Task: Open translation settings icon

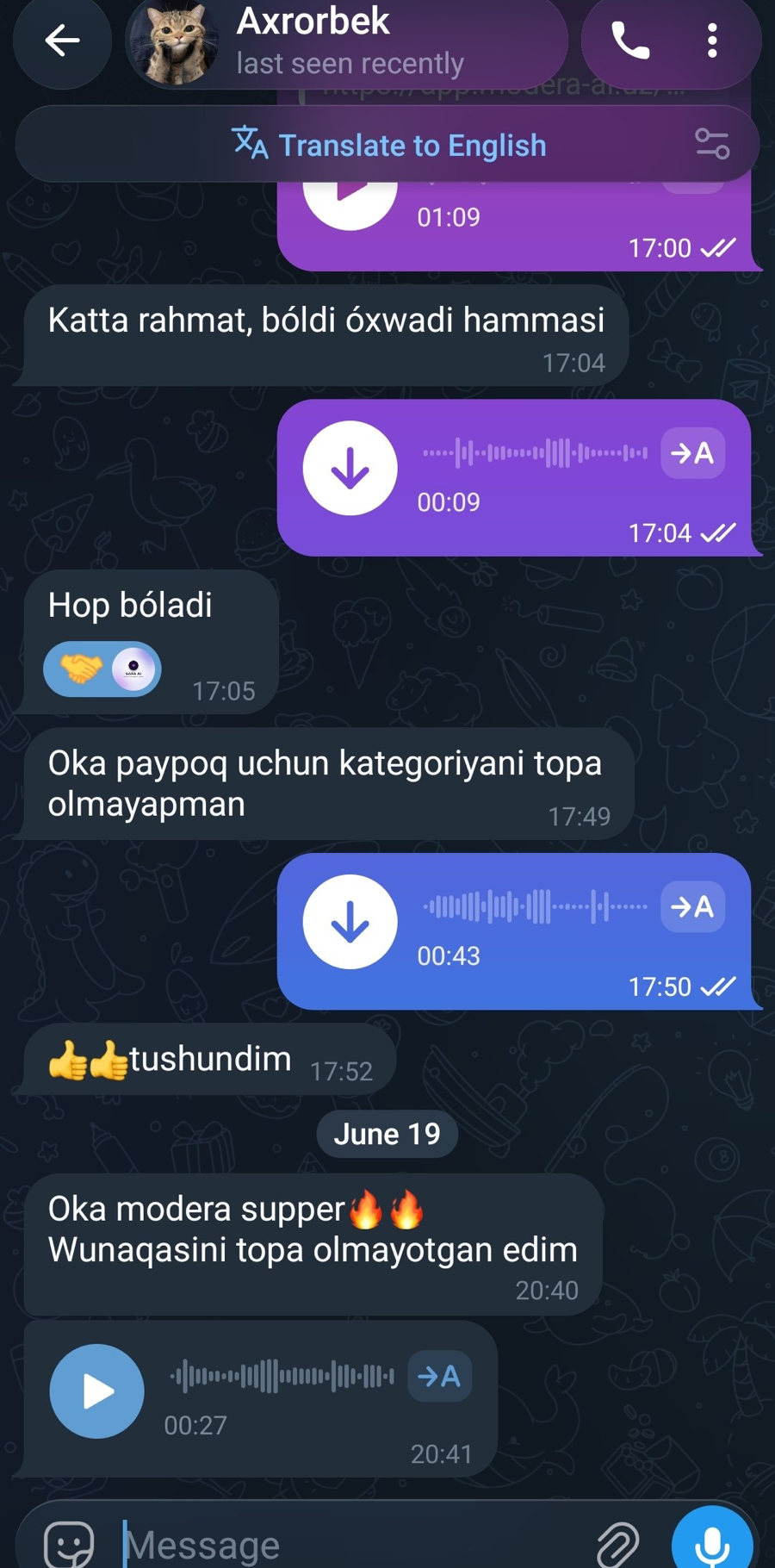Action: click(712, 144)
